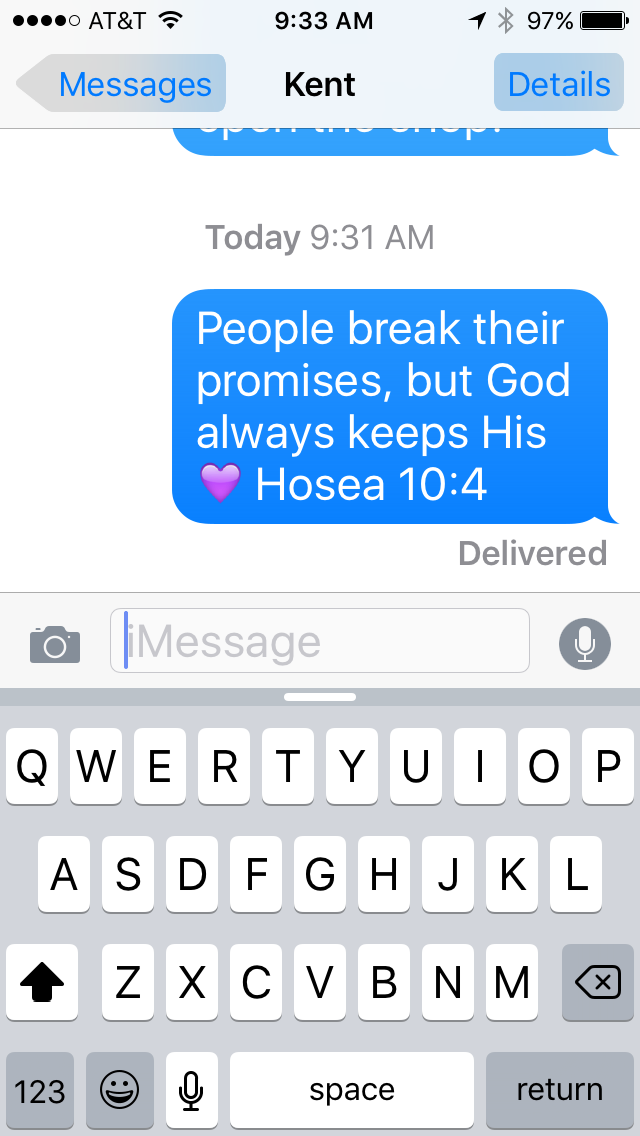This screenshot has width=640, height=1136.
Task: Start keyboard dictation
Action: (192, 1089)
